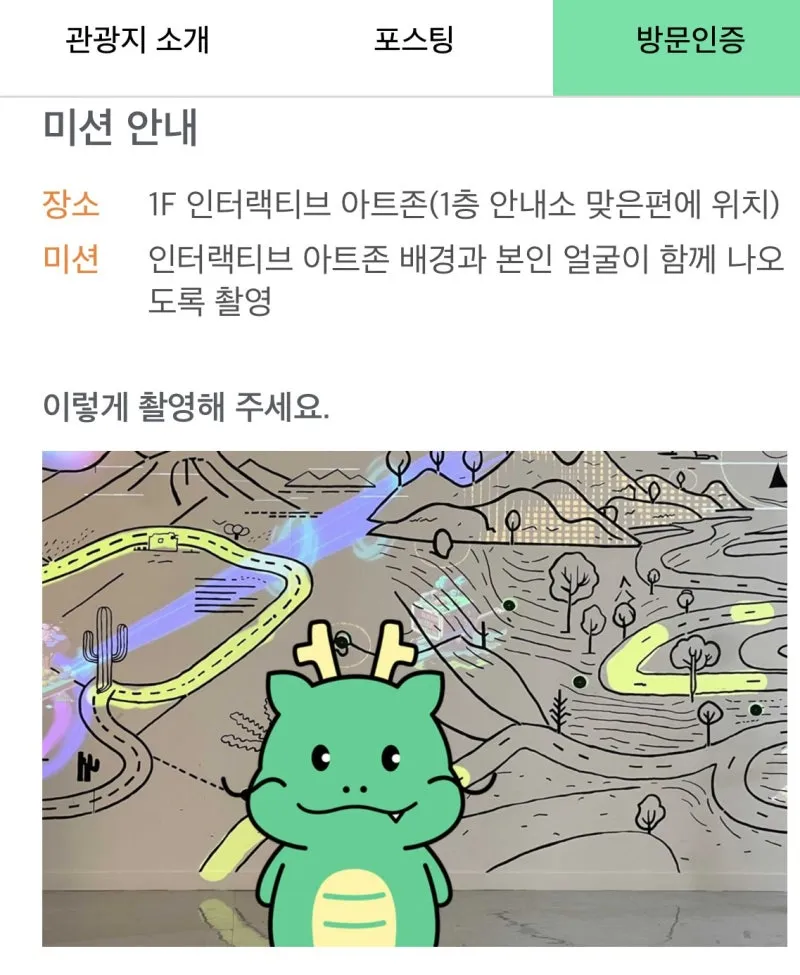The height and width of the screenshot is (975, 800).
Task: Switch to the 관광지 소개 tab
Action: point(138,42)
